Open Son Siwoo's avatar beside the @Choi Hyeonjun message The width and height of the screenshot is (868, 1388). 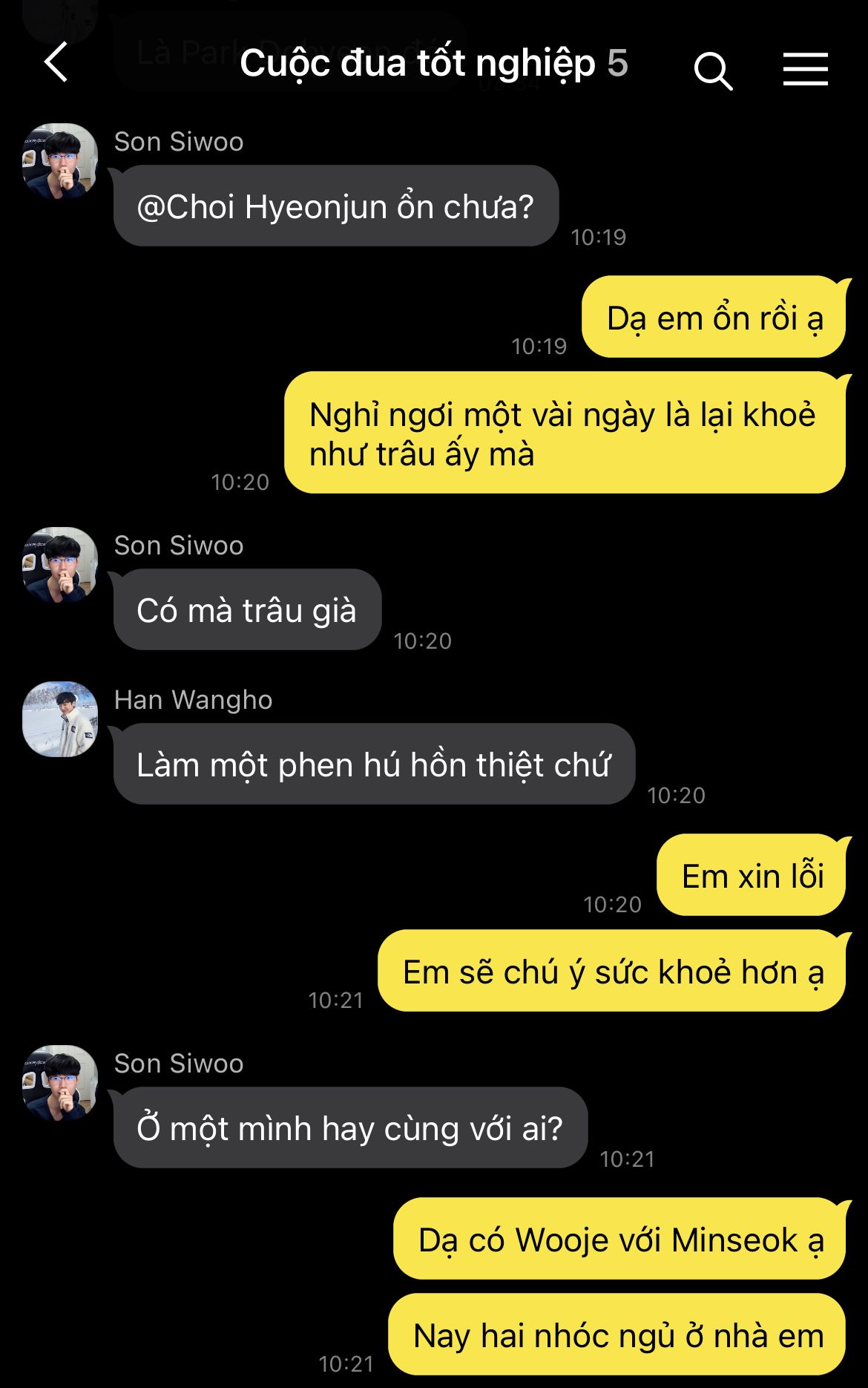pyautogui.click(x=60, y=160)
